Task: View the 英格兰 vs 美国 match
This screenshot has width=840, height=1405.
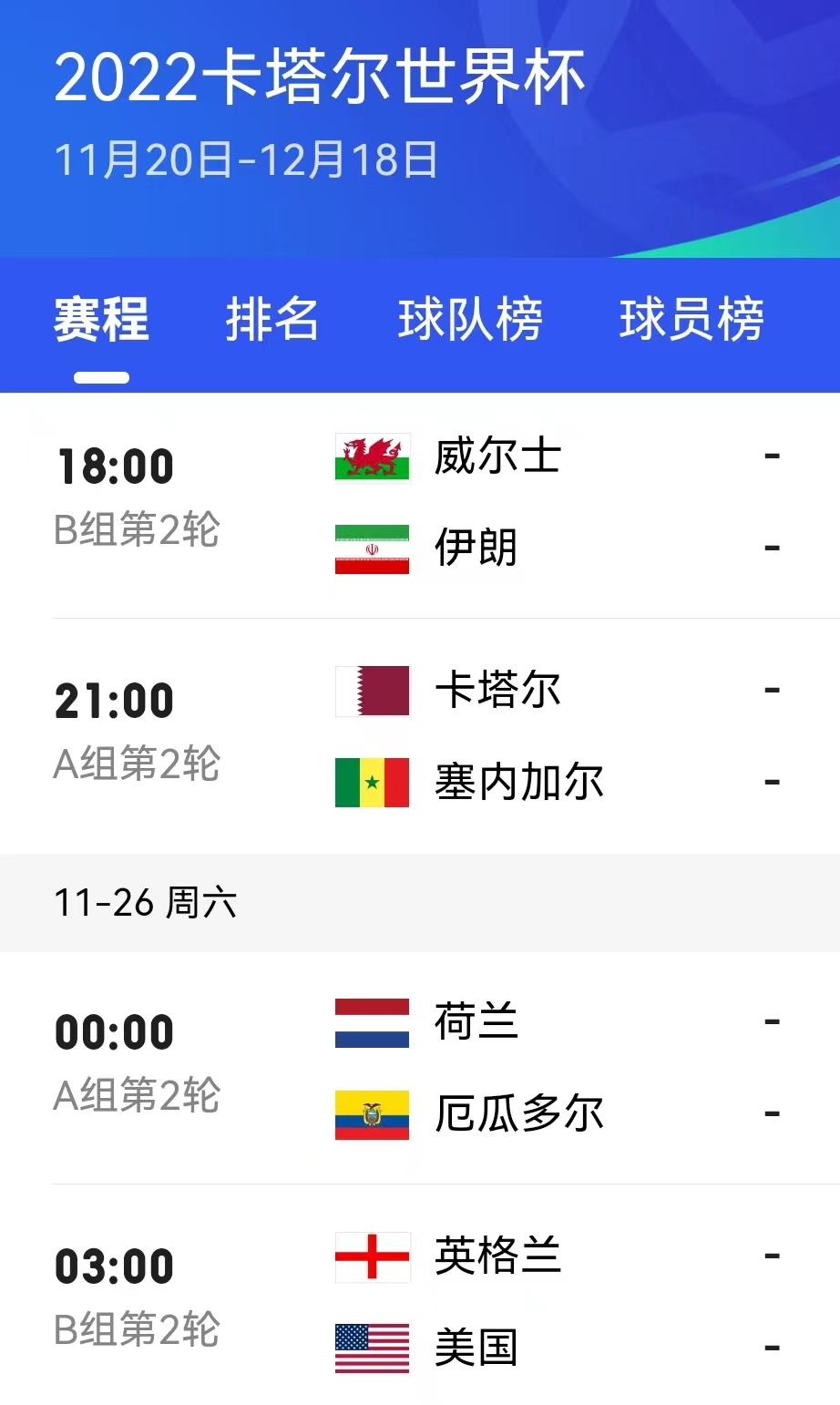Action: click(x=419, y=1302)
